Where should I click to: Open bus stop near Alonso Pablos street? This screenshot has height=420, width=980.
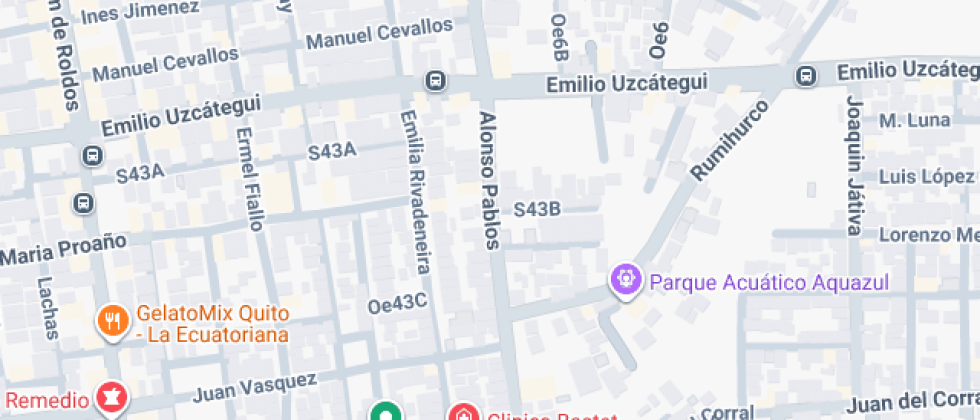(x=436, y=81)
